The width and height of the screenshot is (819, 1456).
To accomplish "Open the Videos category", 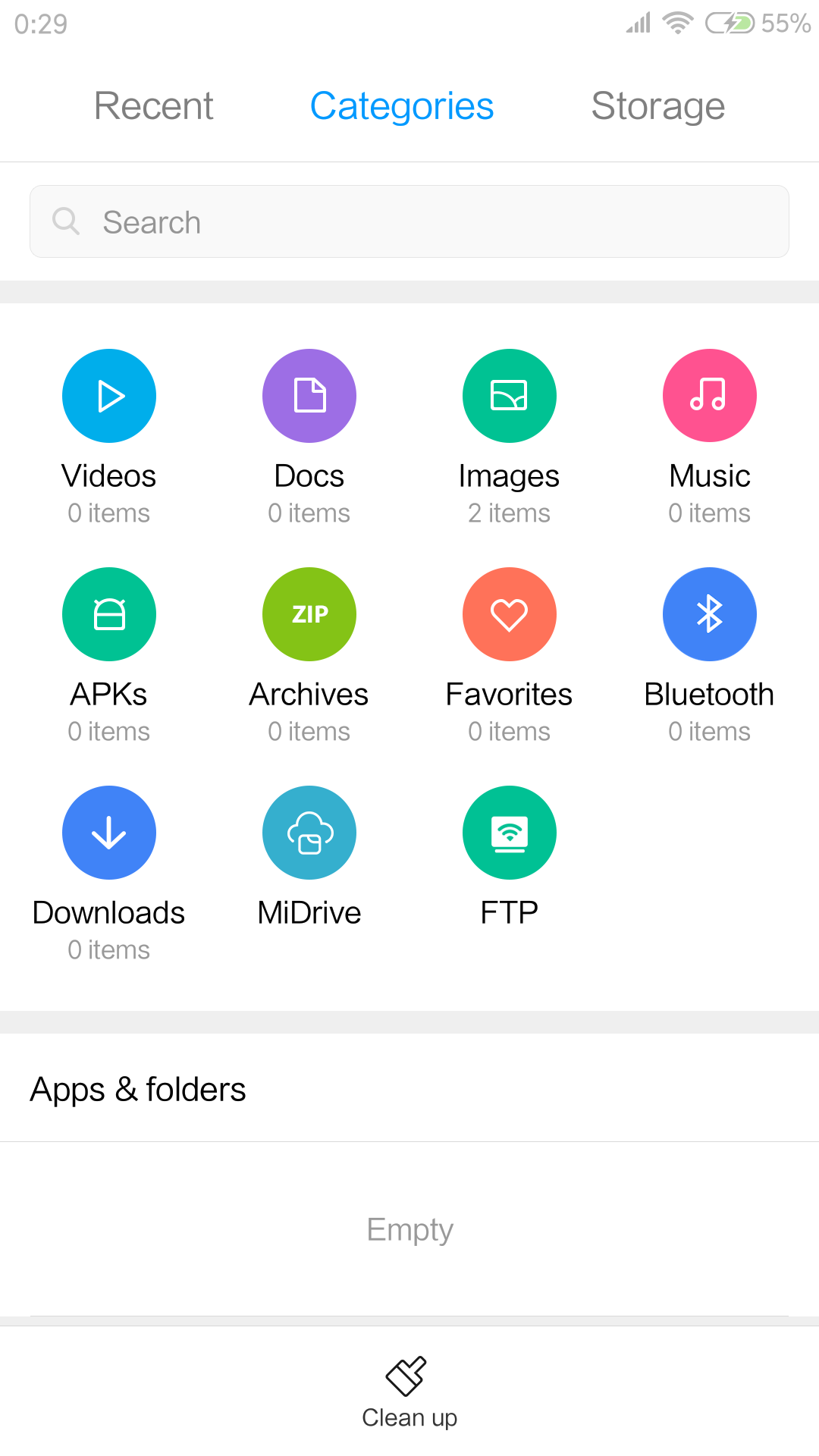I will pyautogui.click(x=109, y=396).
